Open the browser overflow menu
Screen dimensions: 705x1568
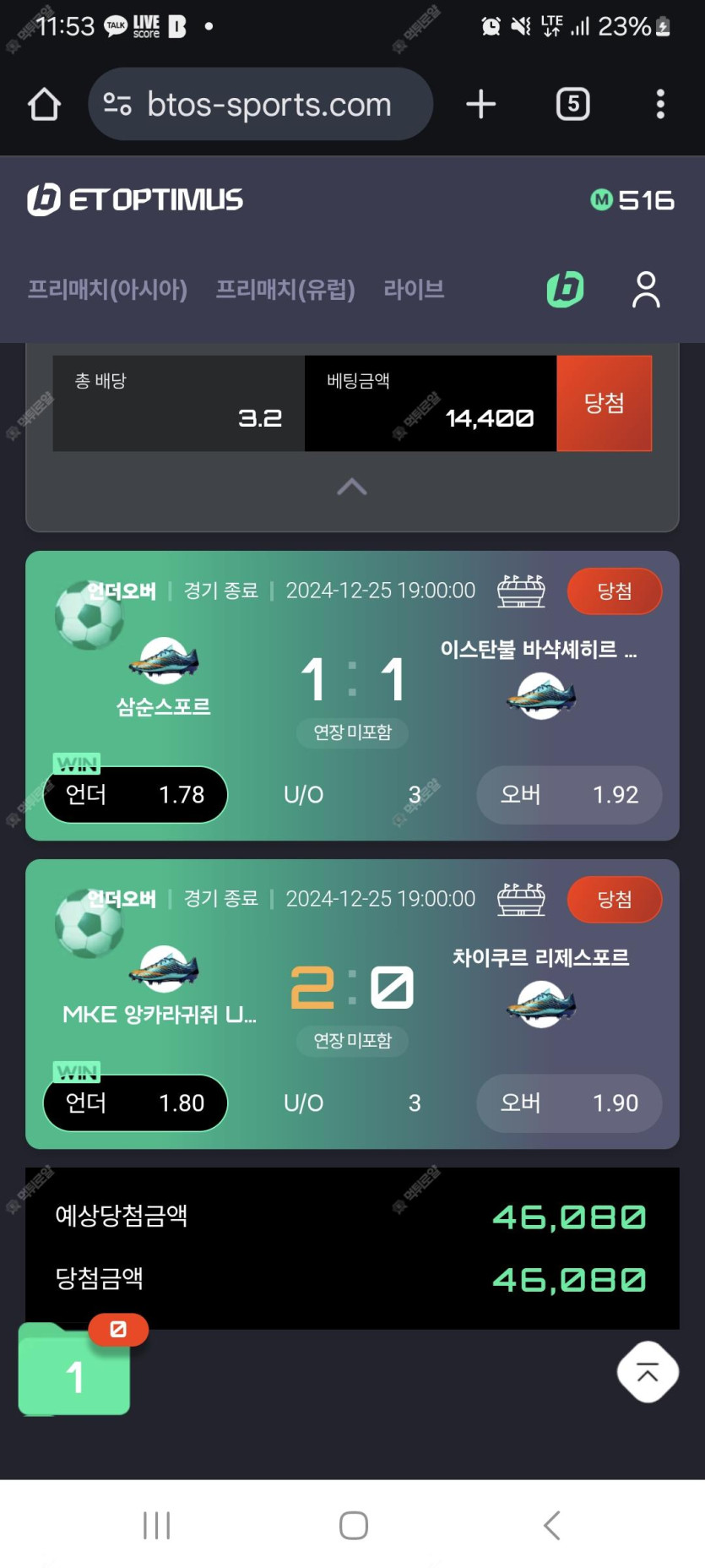660,105
